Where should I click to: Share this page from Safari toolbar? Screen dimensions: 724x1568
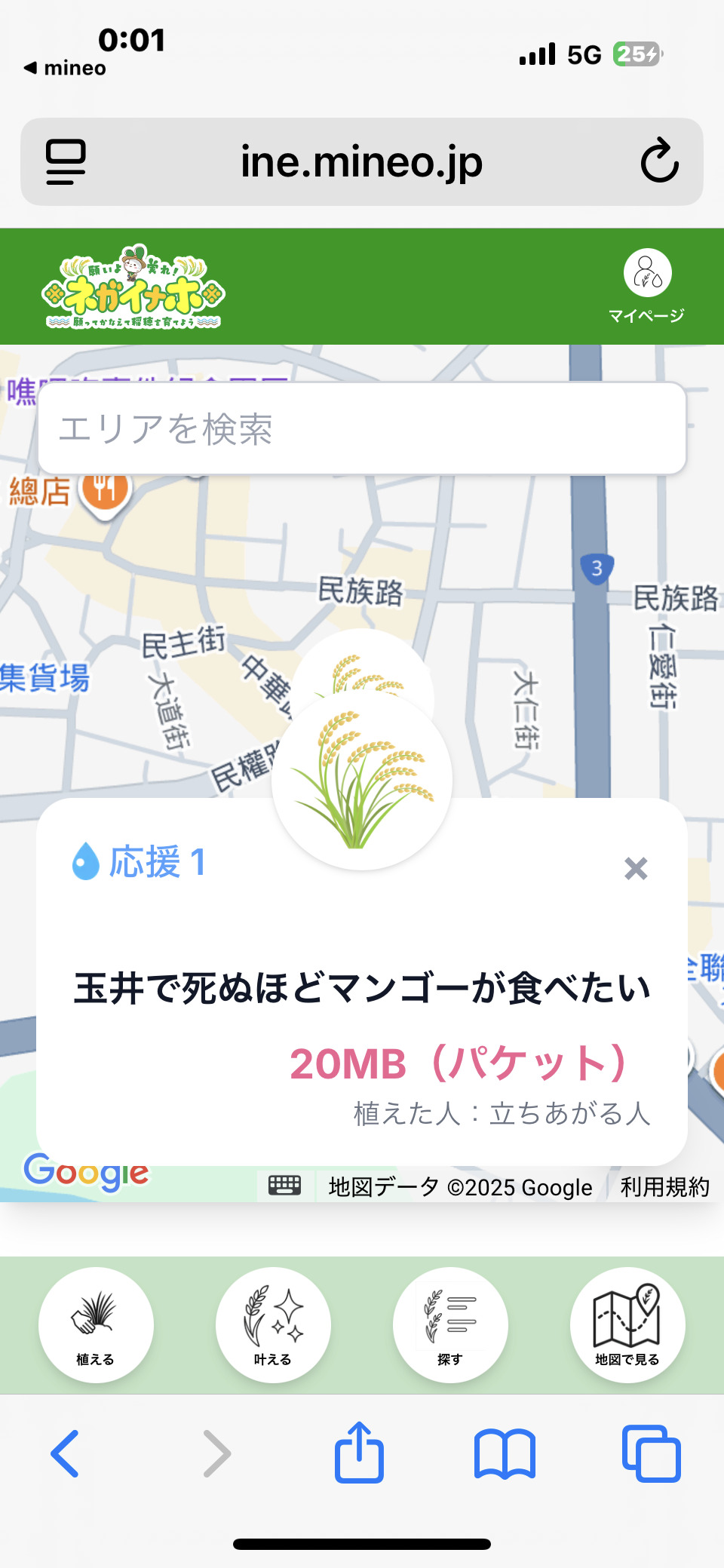tap(359, 1452)
